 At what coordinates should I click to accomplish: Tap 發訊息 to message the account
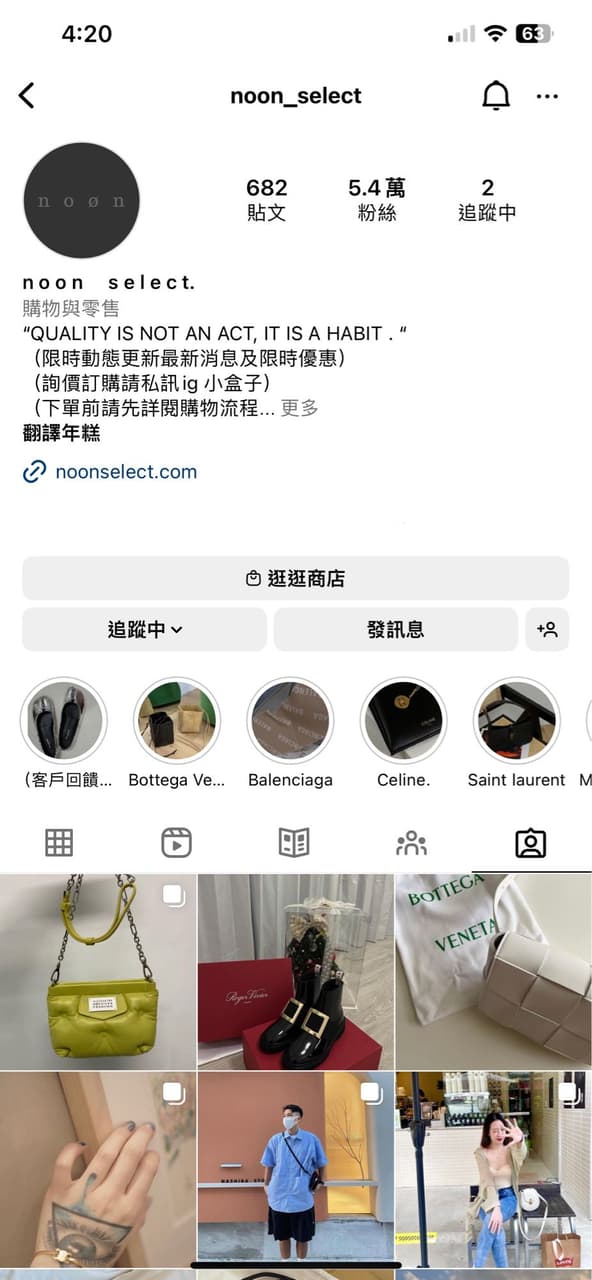[x=396, y=630]
